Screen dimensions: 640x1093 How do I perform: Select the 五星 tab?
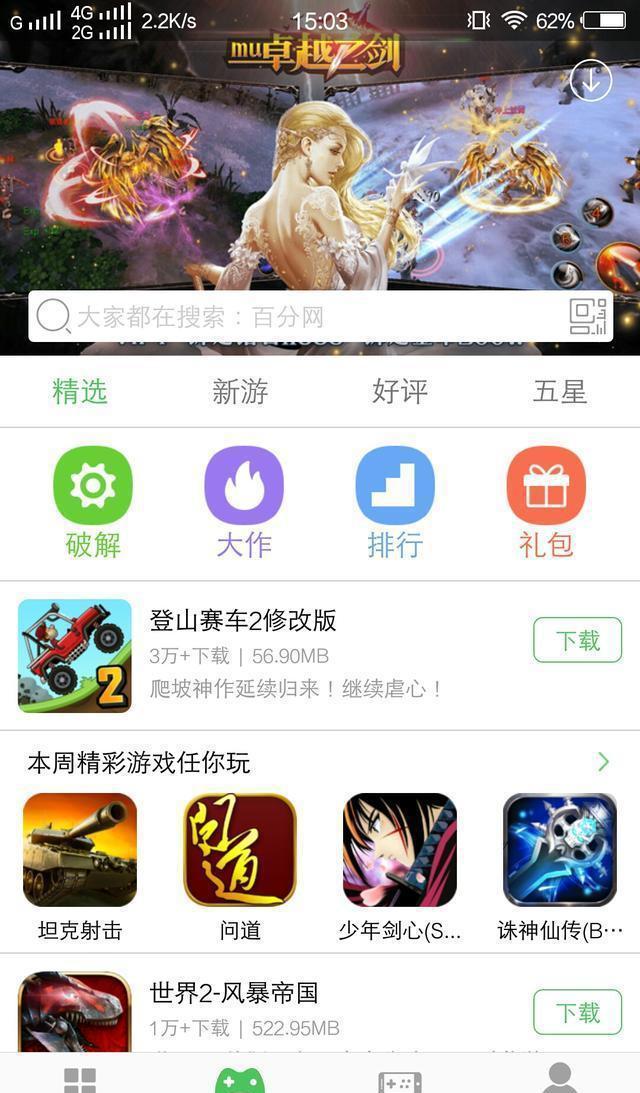[559, 392]
